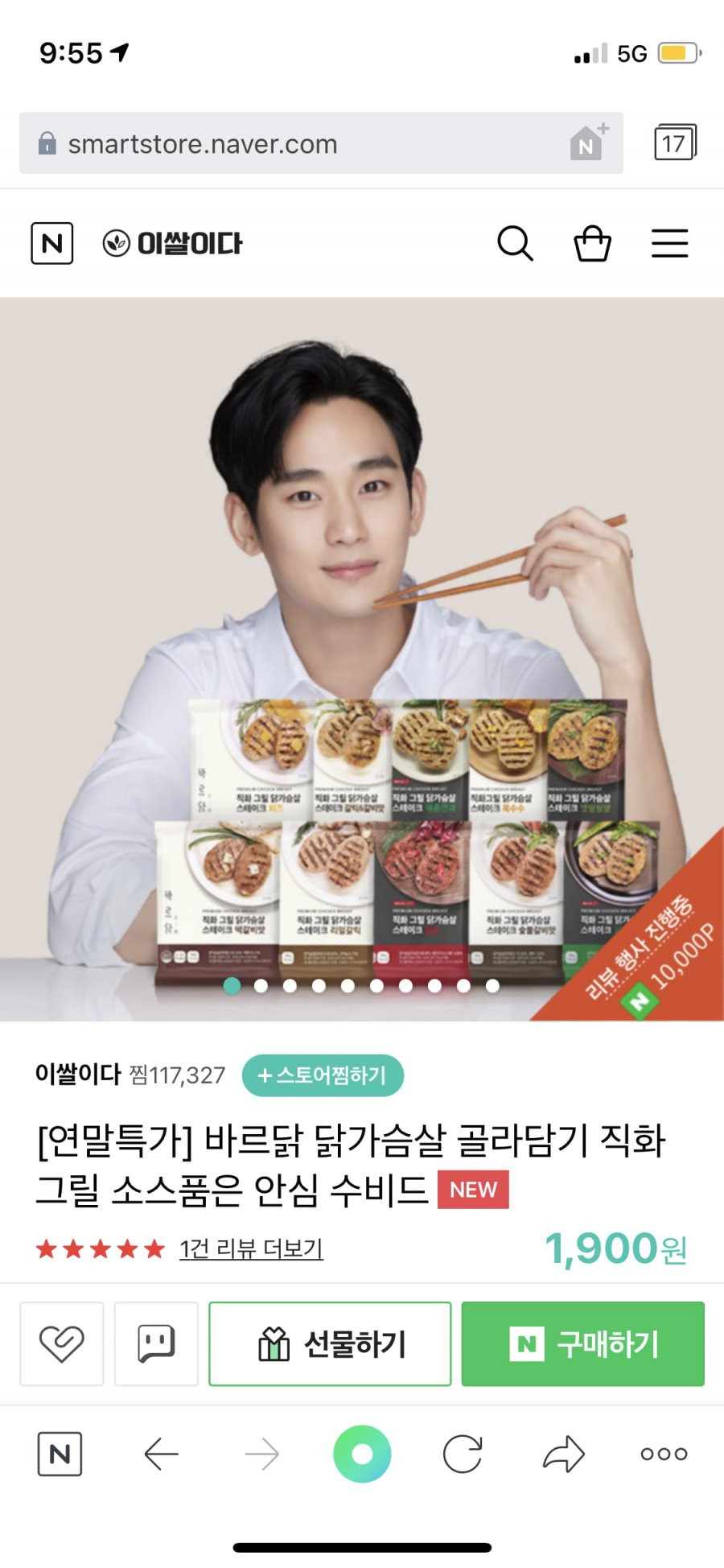
Task: Open the store search magnifier
Action: pos(515,243)
